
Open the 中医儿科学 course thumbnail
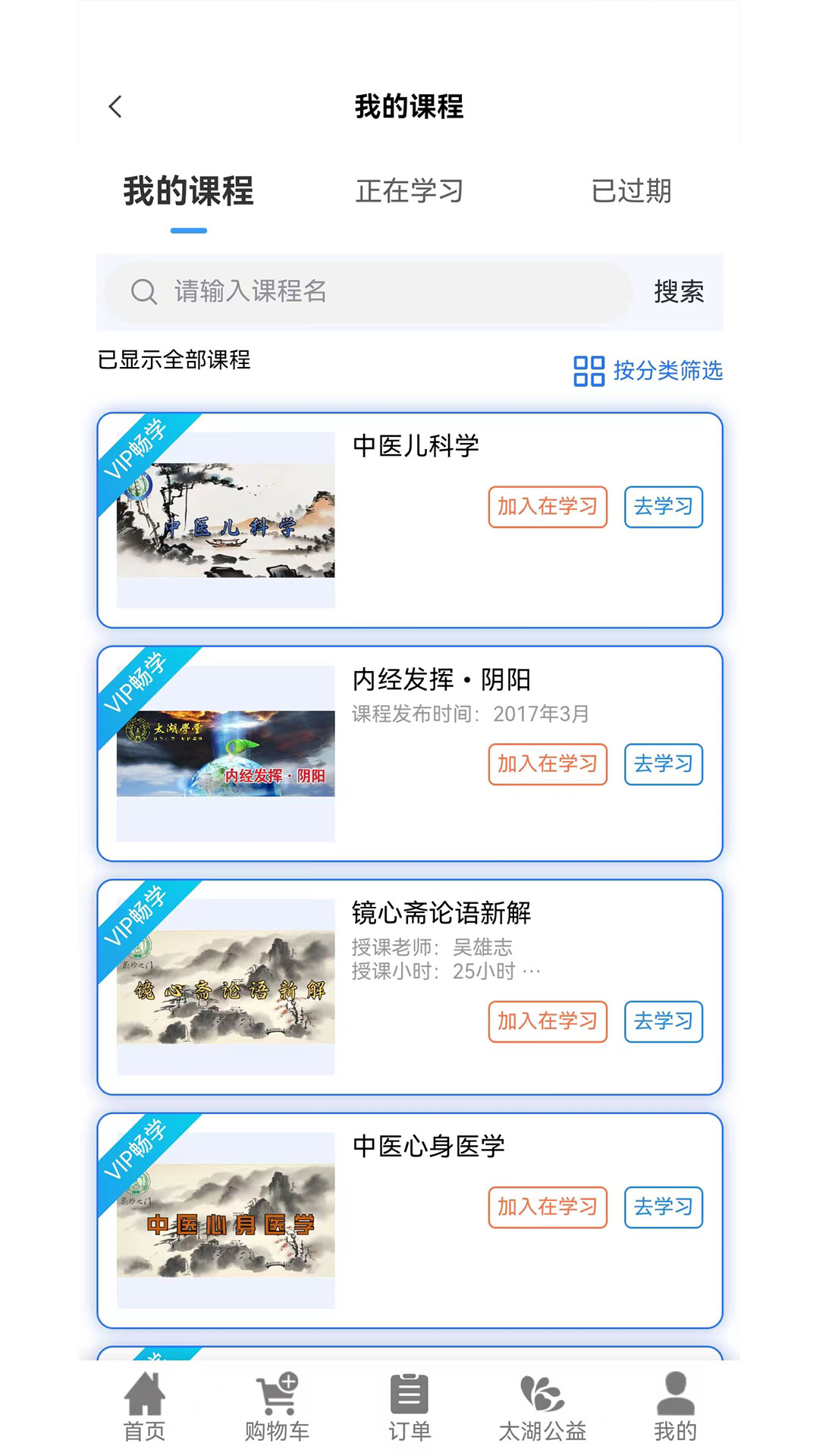[x=224, y=517]
